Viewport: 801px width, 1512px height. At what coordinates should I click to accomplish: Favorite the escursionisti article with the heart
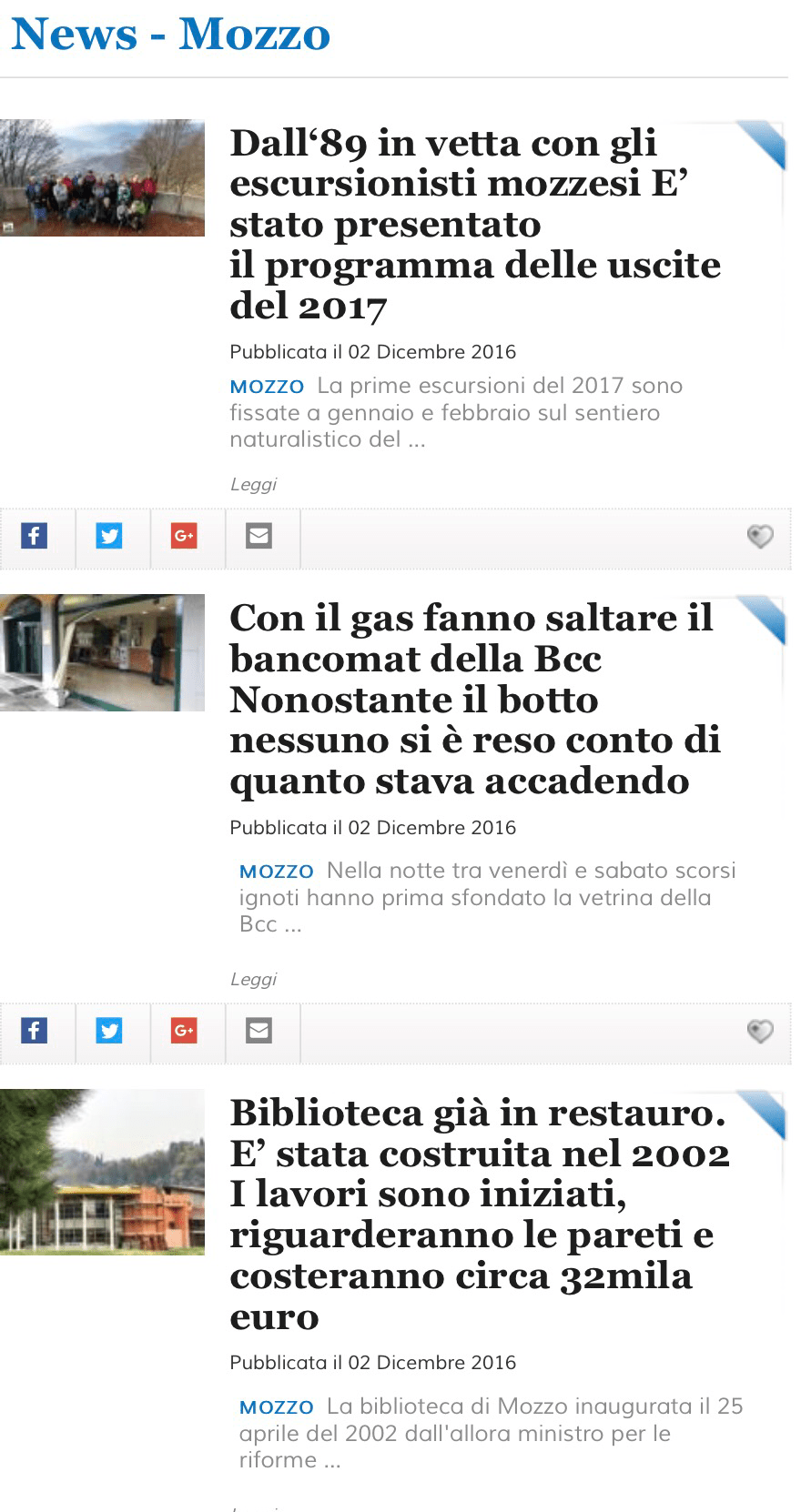pos(759,537)
